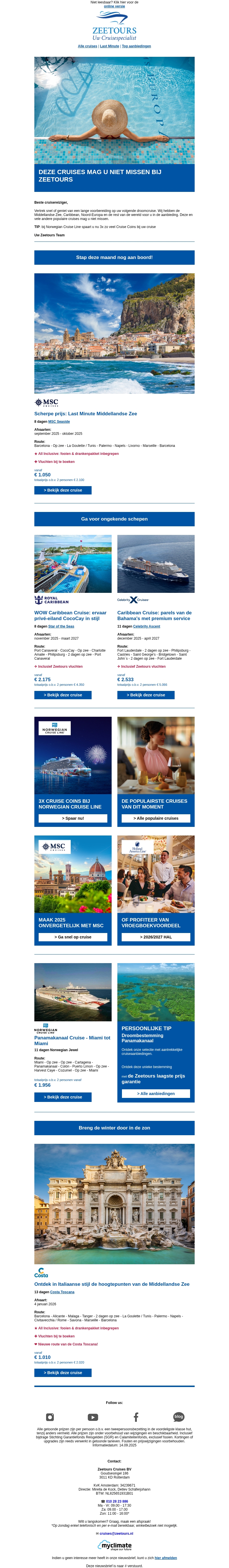Open the Zeetours Facebook page

pyautogui.click(x=135, y=1417)
